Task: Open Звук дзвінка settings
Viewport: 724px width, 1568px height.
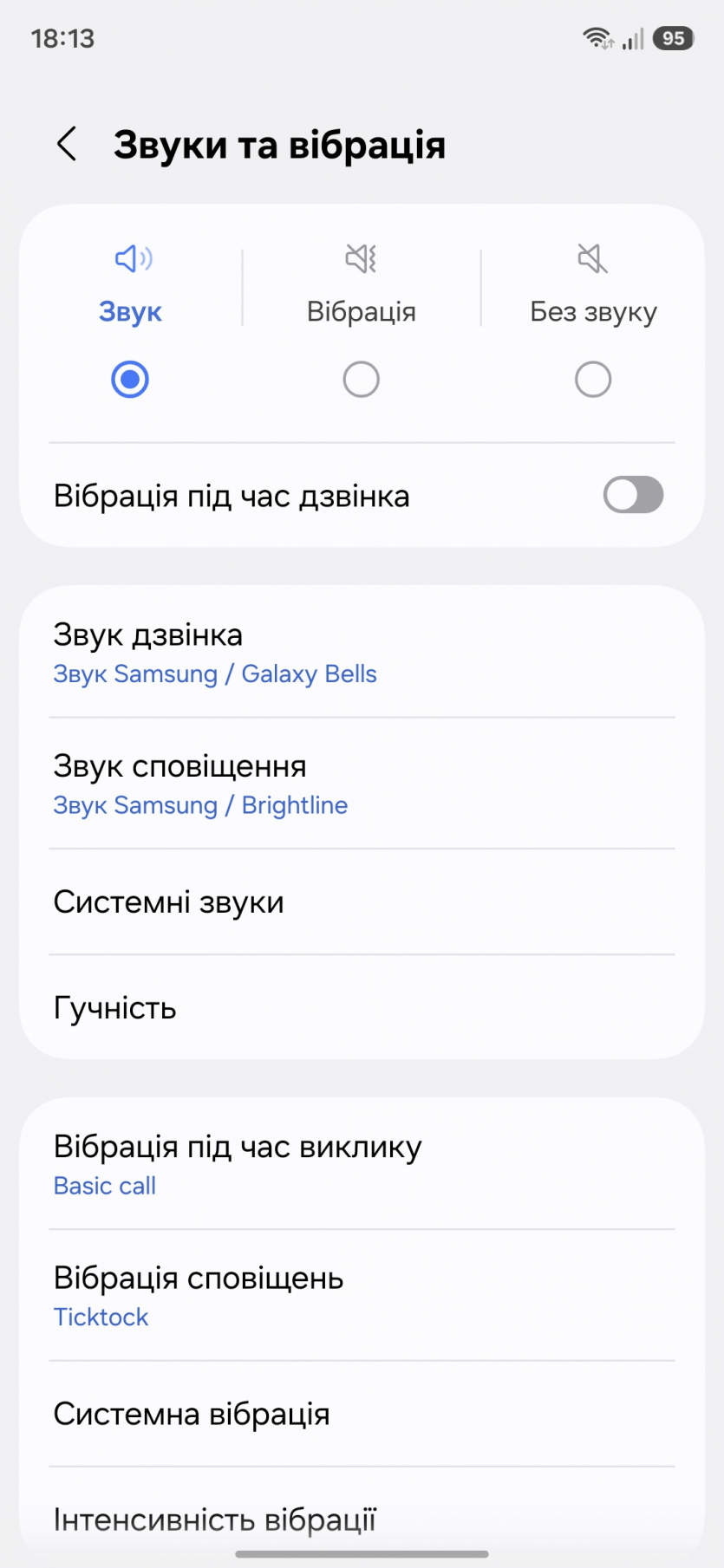Action: [362, 653]
